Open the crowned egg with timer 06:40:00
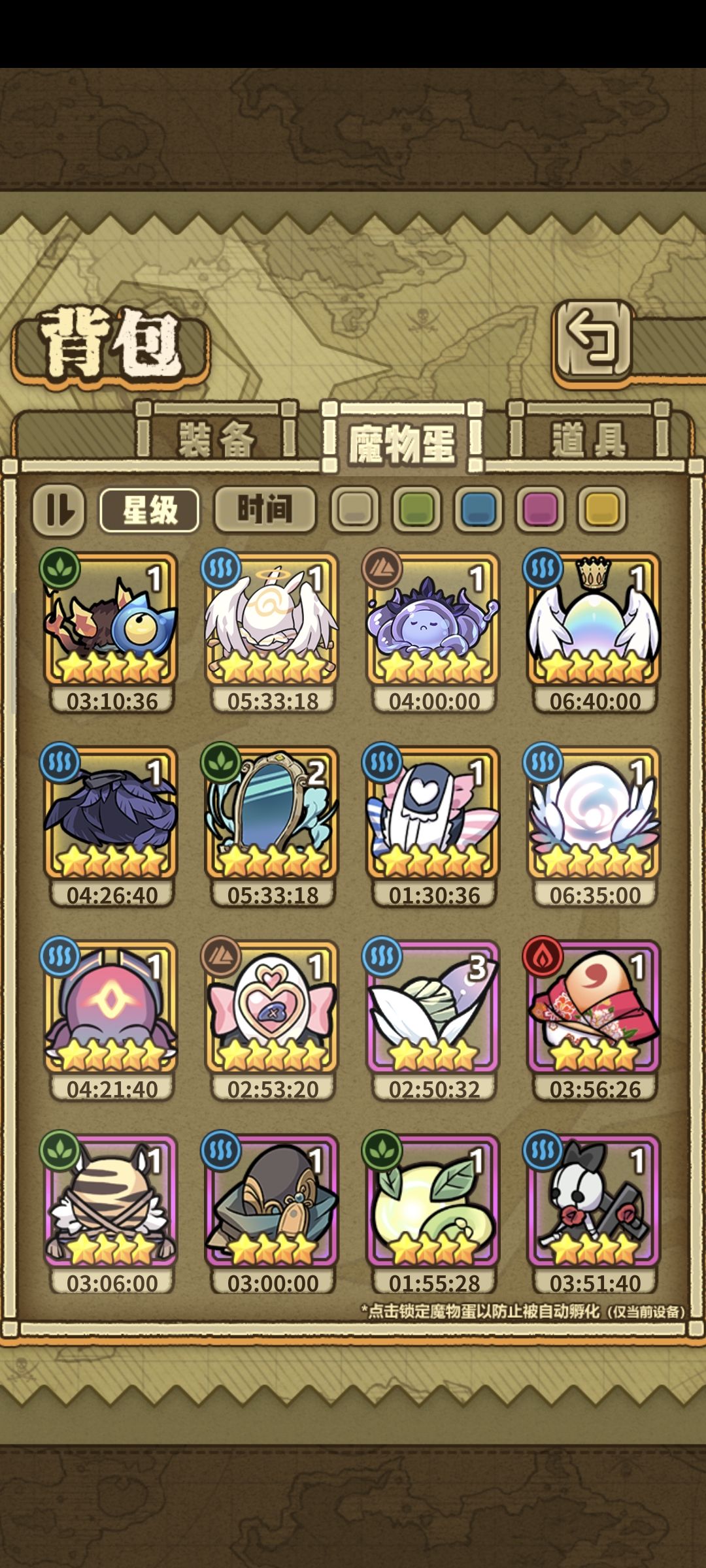The image size is (706, 1568). [594, 631]
